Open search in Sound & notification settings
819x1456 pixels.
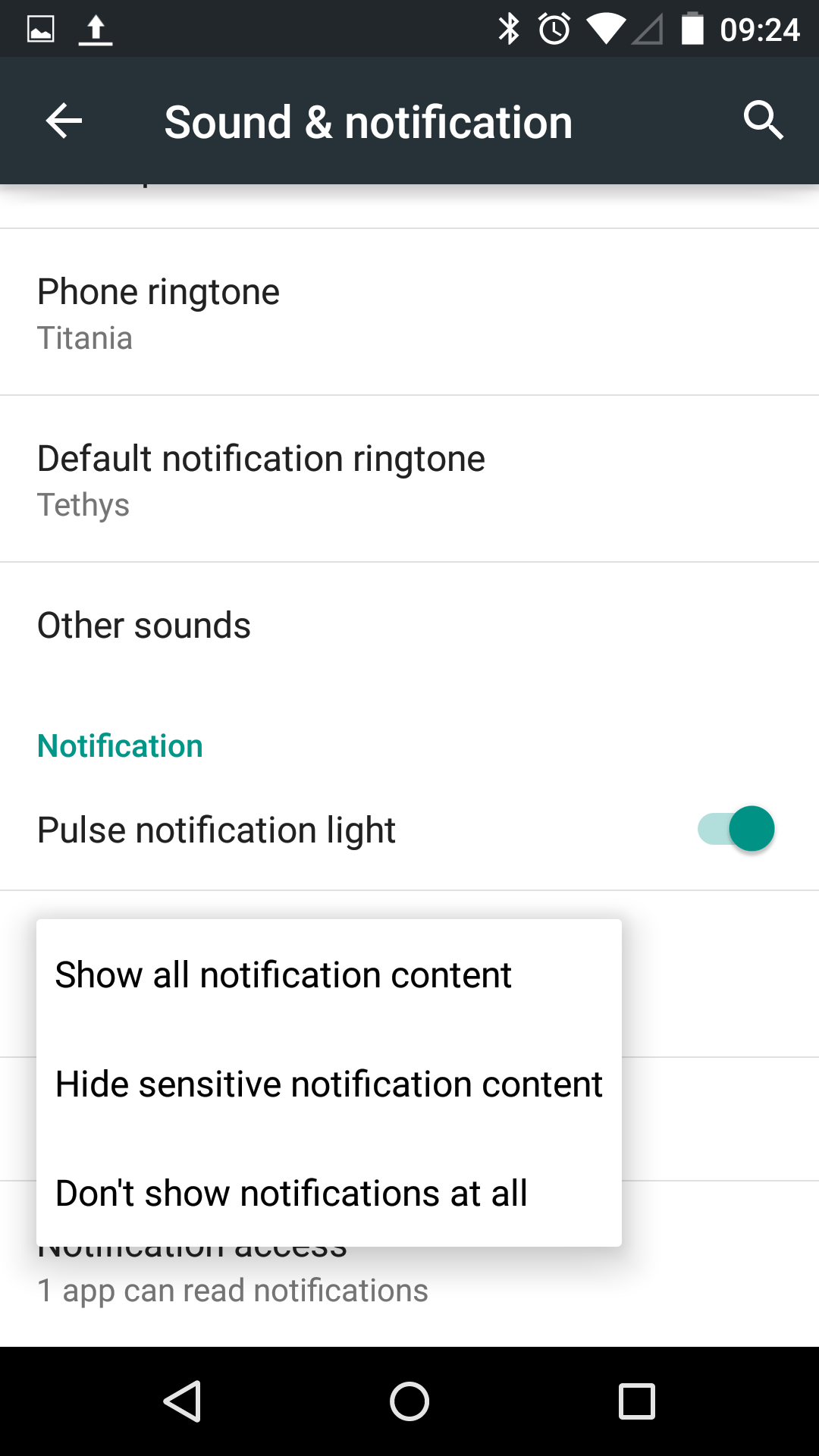coord(762,121)
